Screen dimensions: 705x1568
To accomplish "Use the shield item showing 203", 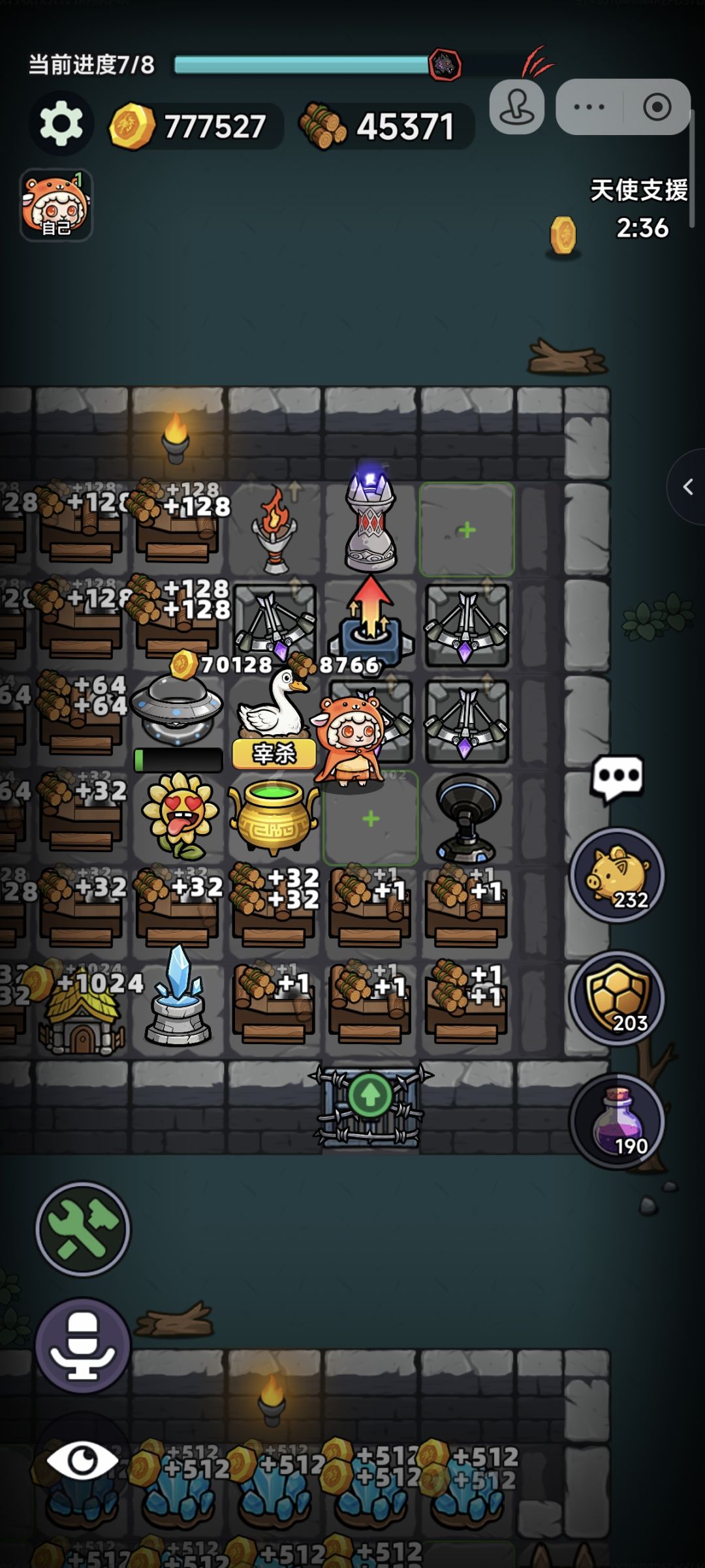I will pyautogui.click(x=617, y=998).
